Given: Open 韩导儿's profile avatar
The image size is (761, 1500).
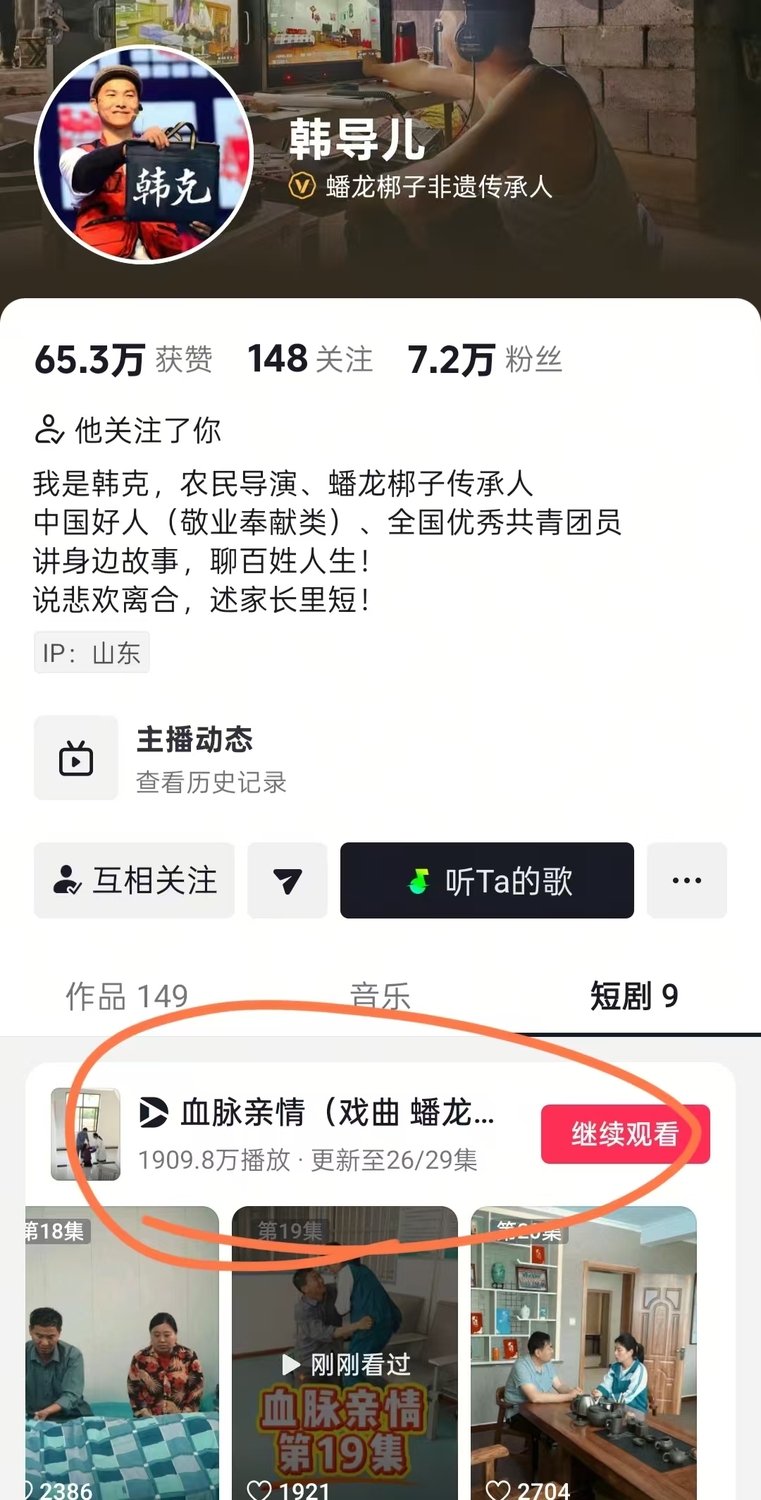Looking at the screenshot, I should [143, 153].
